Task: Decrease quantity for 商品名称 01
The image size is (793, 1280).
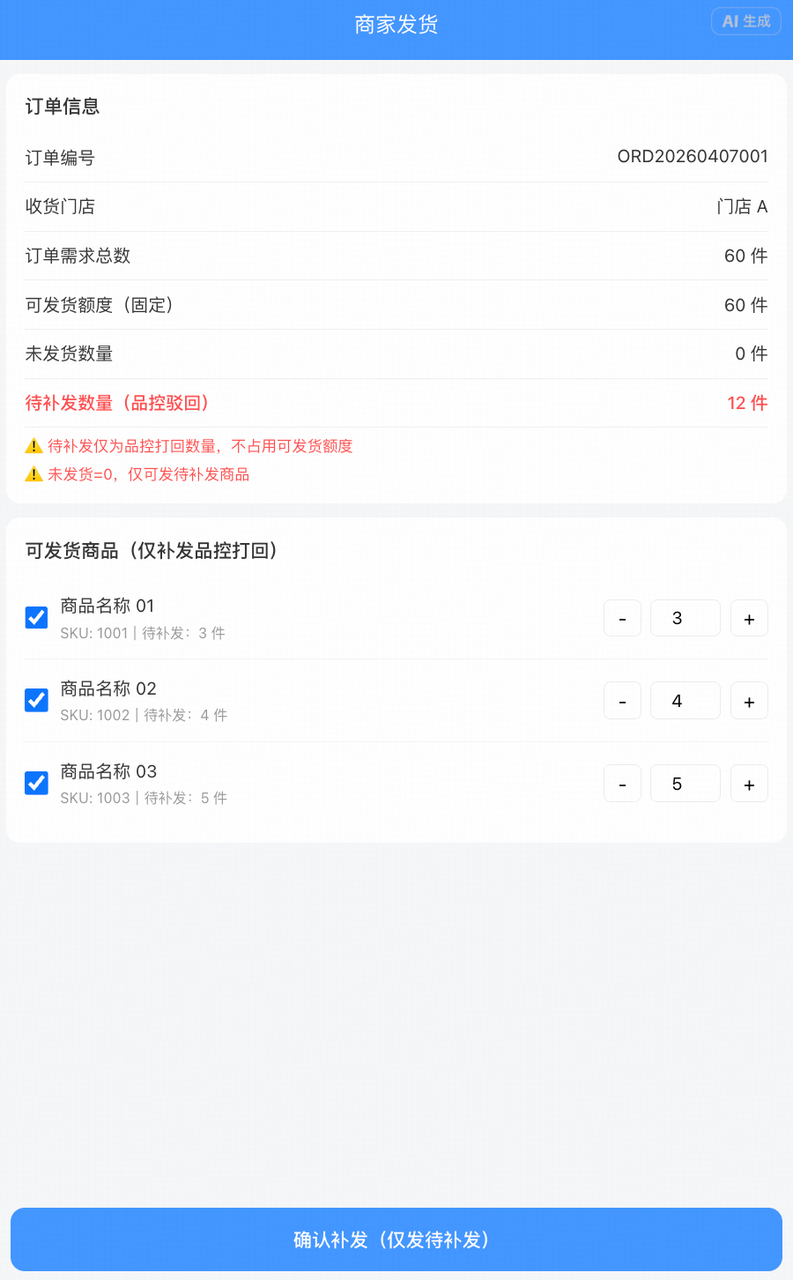Action: [x=622, y=618]
